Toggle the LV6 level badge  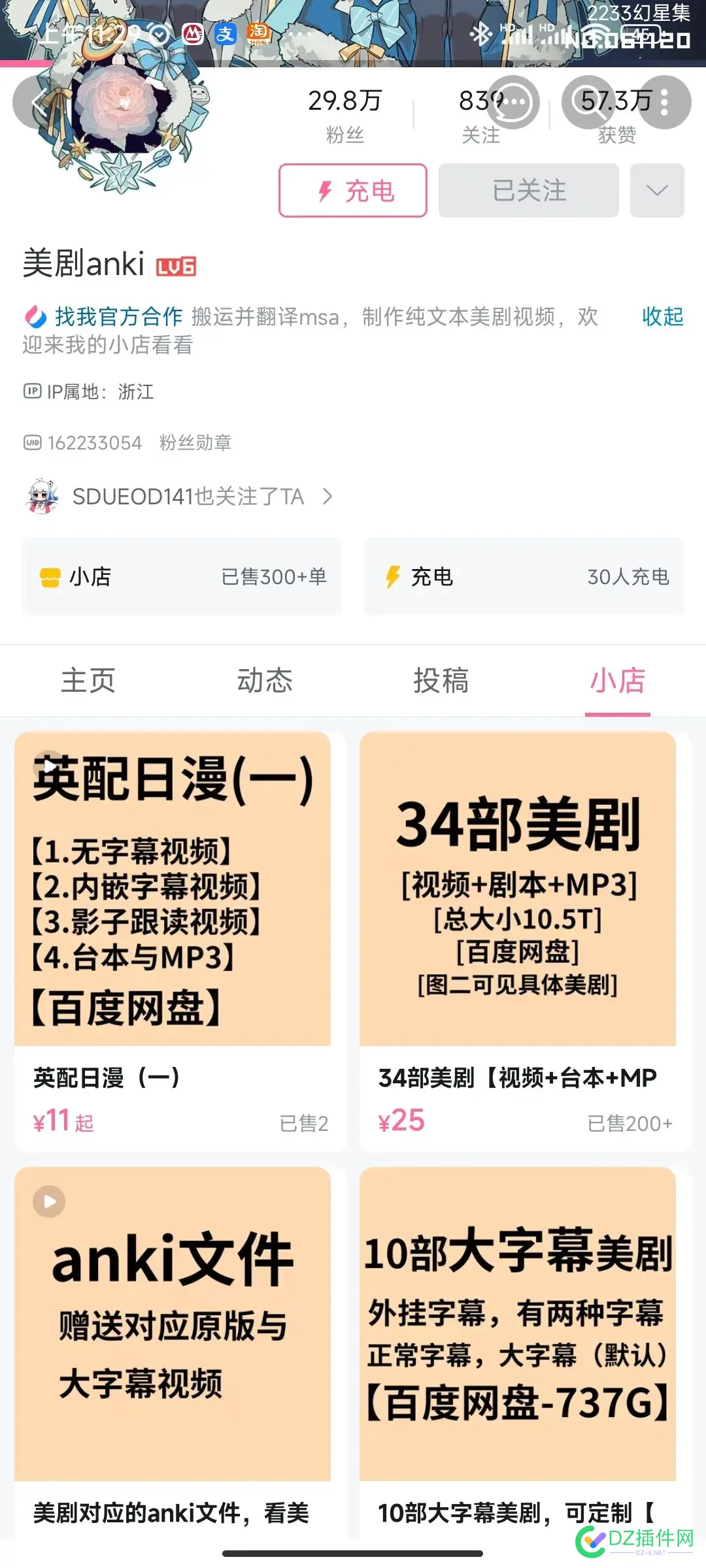176,265
